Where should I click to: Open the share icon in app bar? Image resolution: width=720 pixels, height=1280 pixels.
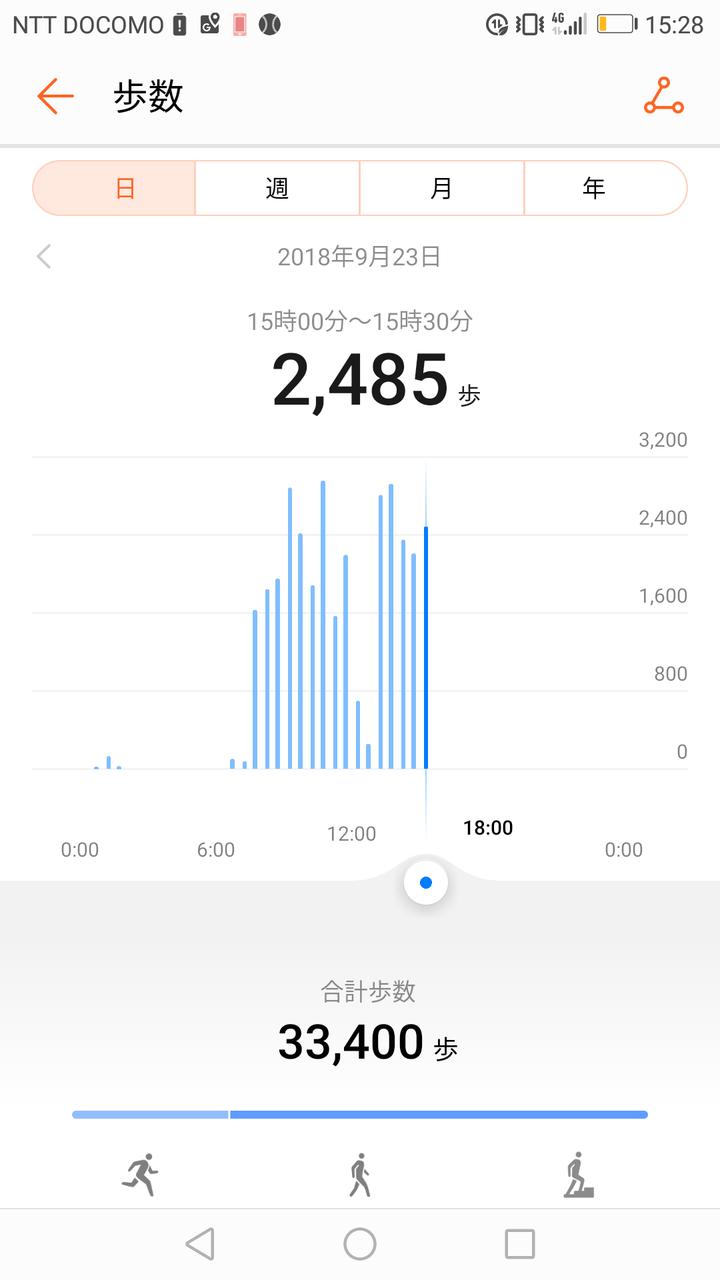point(664,96)
